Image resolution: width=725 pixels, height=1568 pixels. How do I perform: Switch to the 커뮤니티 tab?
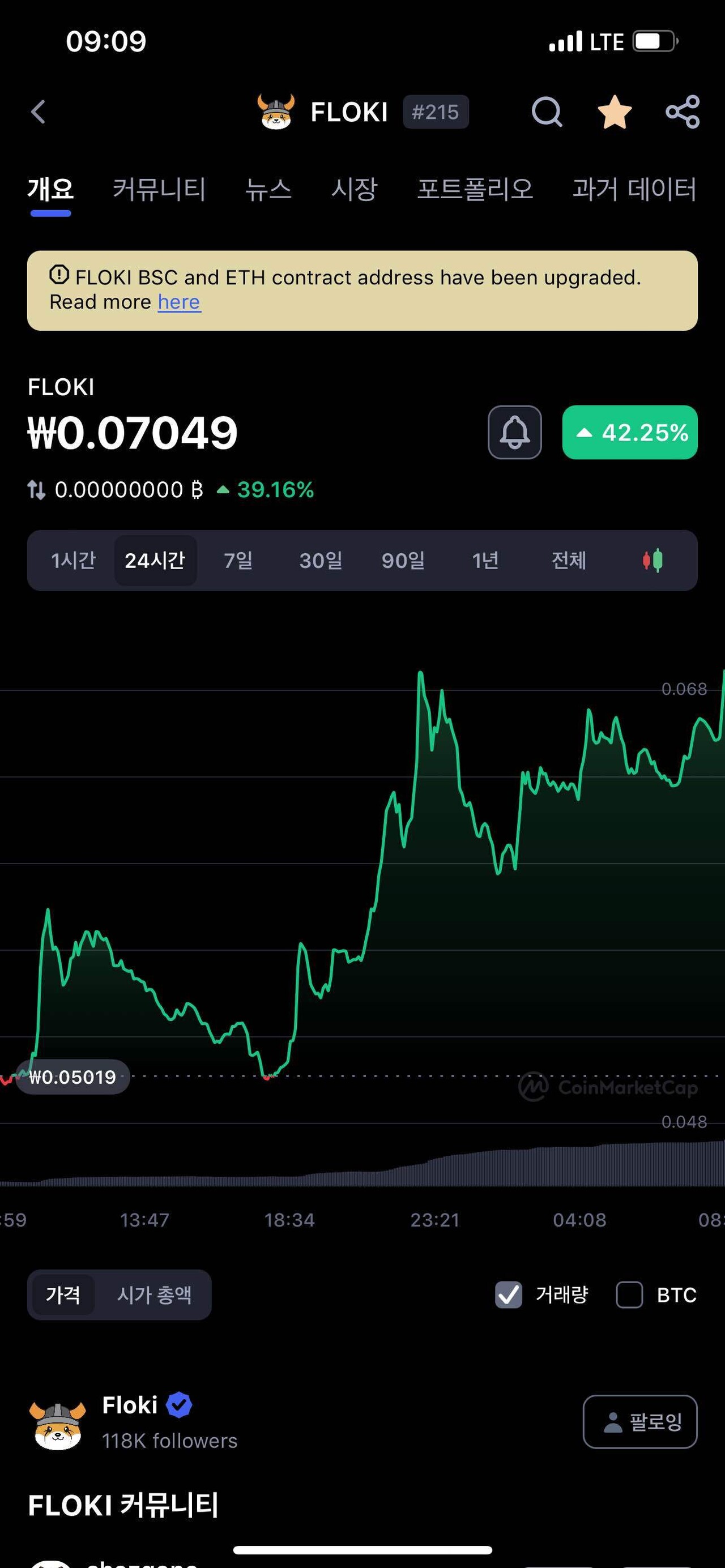[159, 189]
